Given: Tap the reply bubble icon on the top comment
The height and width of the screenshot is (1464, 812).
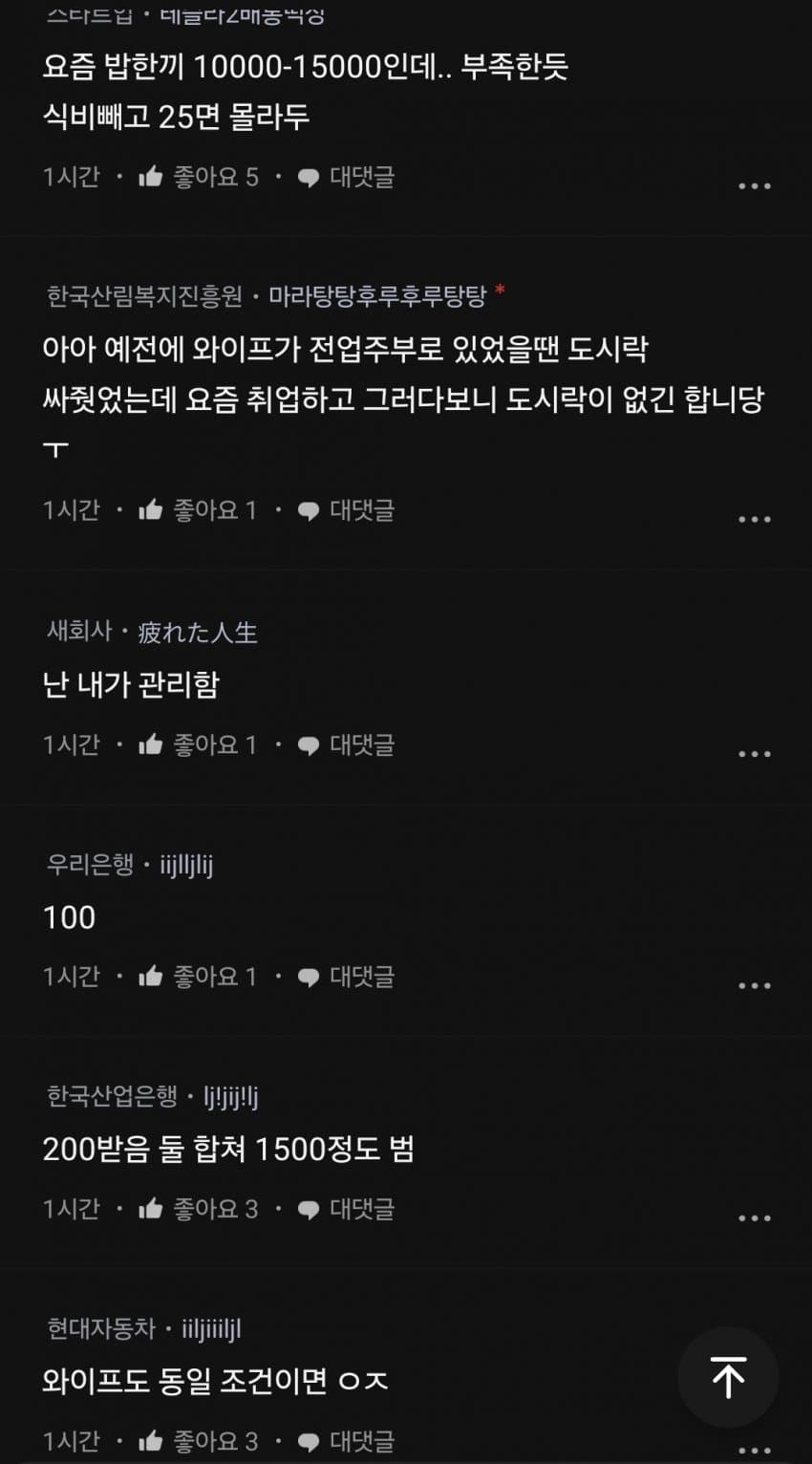Looking at the screenshot, I should [307, 176].
